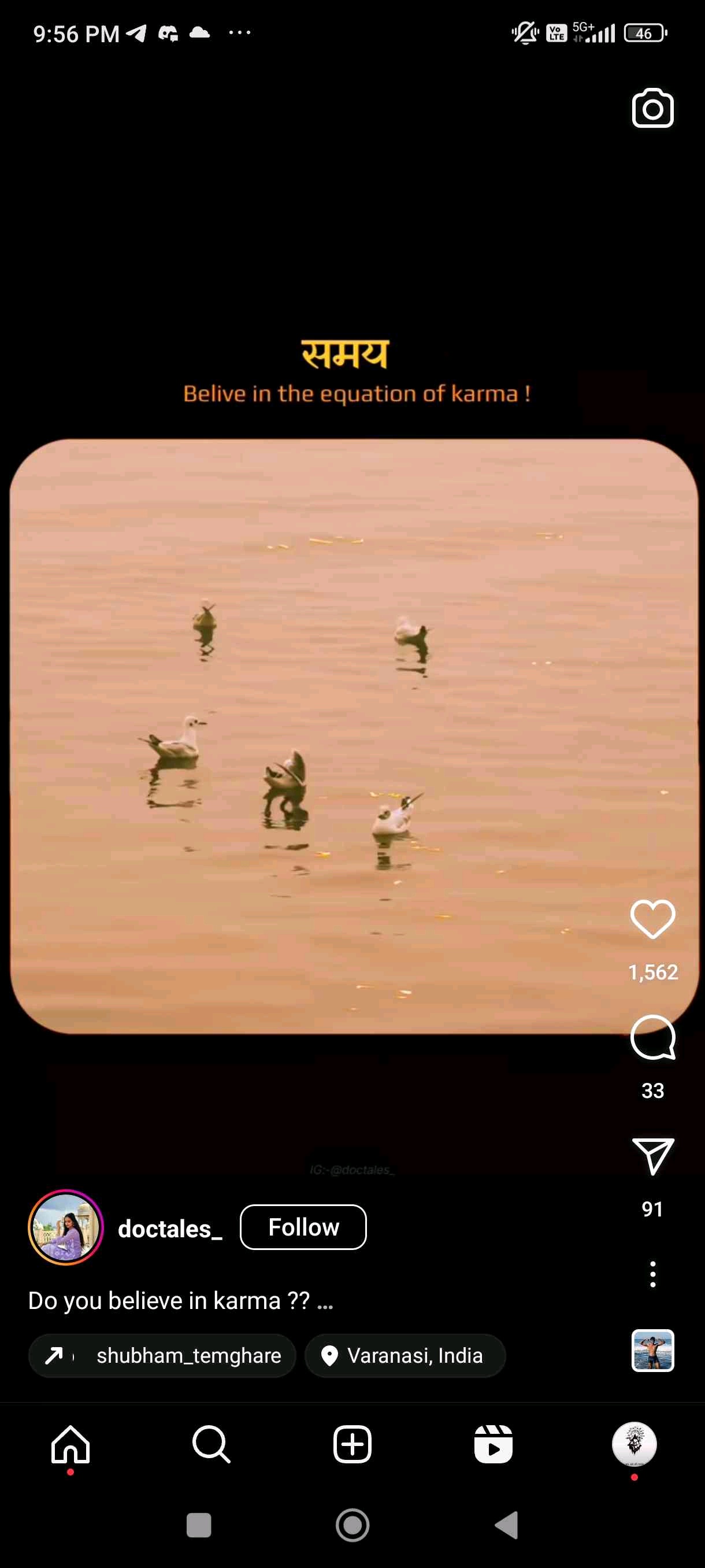Open the camera icon at top
This screenshot has height=1568, width=705.
click(x=652, y=109)
